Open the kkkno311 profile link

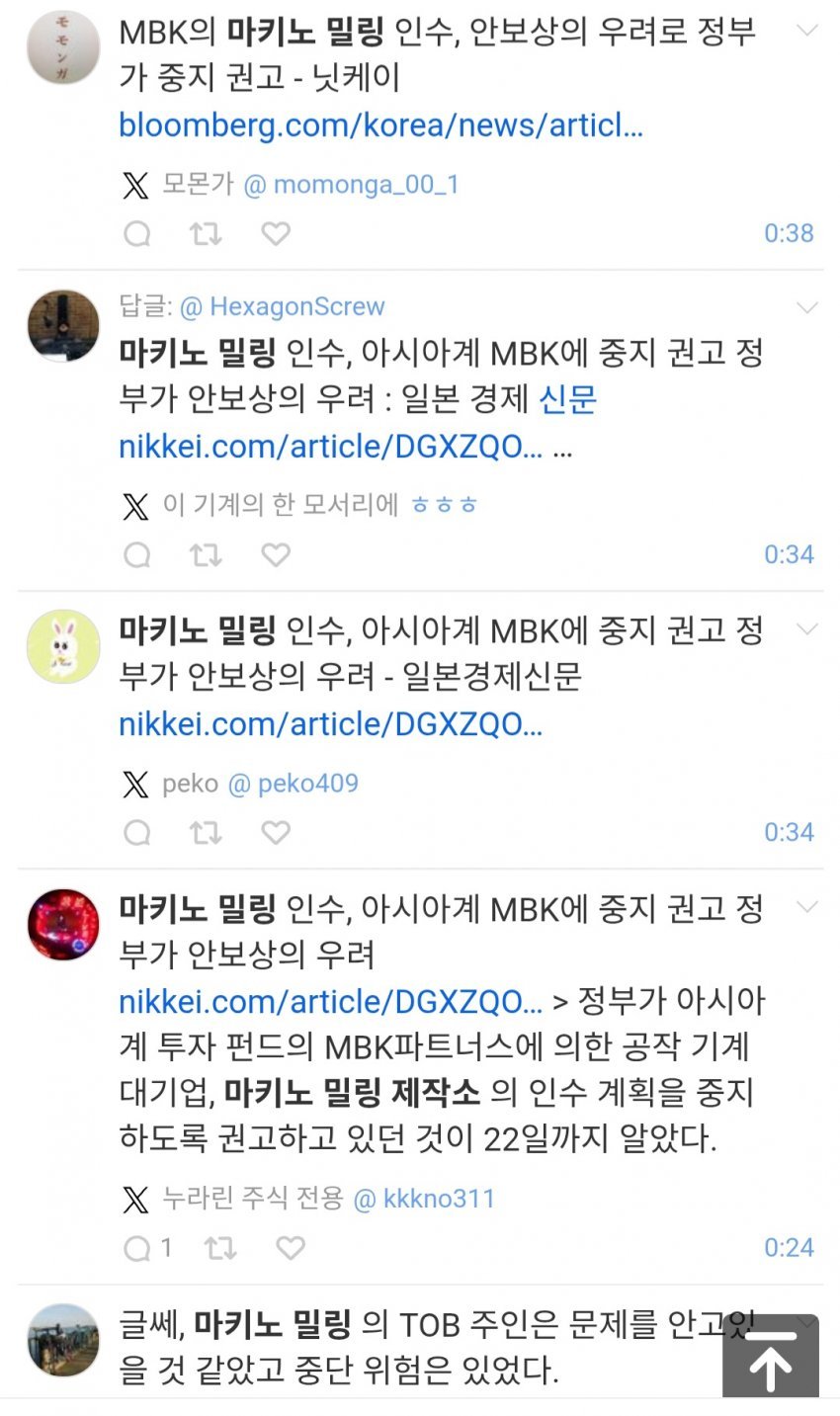coord(425,1199)
